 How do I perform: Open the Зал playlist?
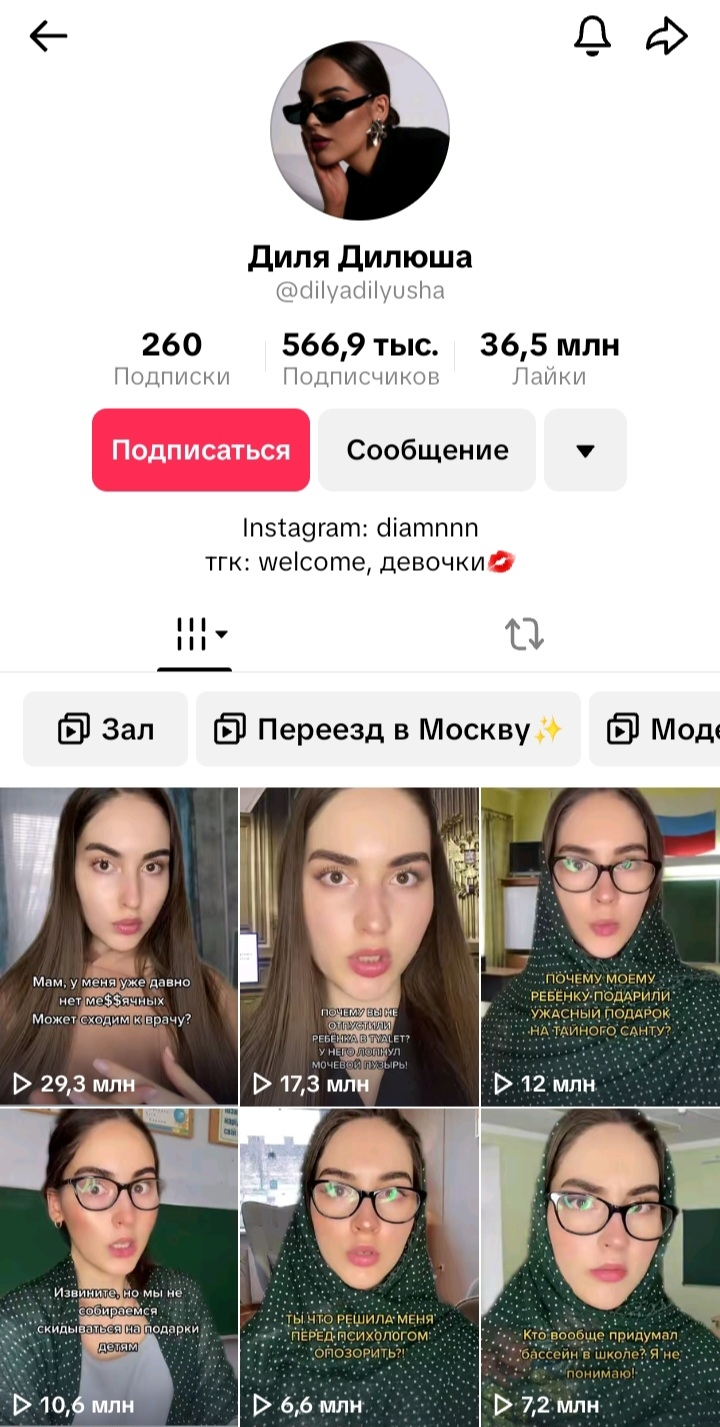tap(105, 729)
